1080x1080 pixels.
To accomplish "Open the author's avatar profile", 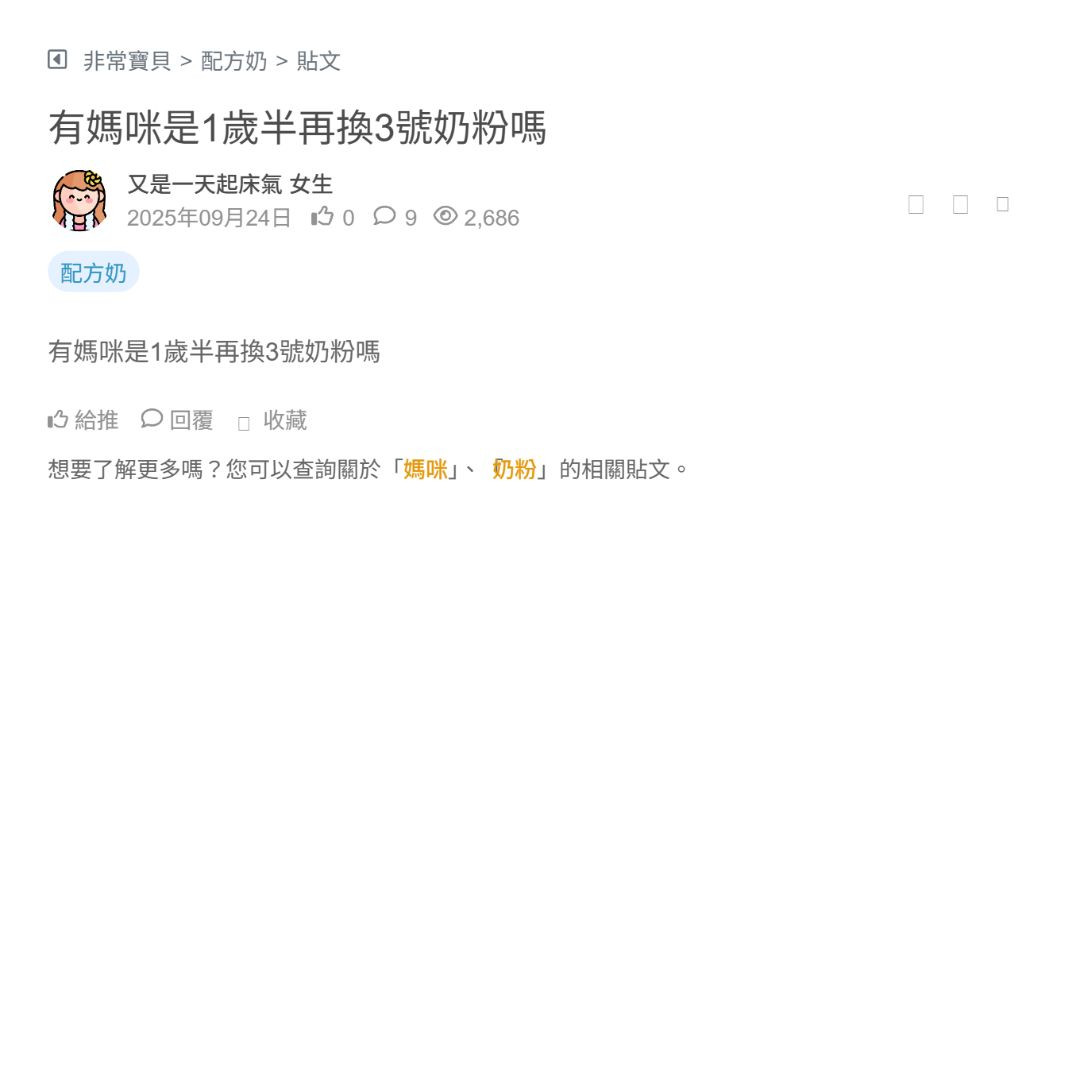I will pyautogui.click(x=79, y=200).
